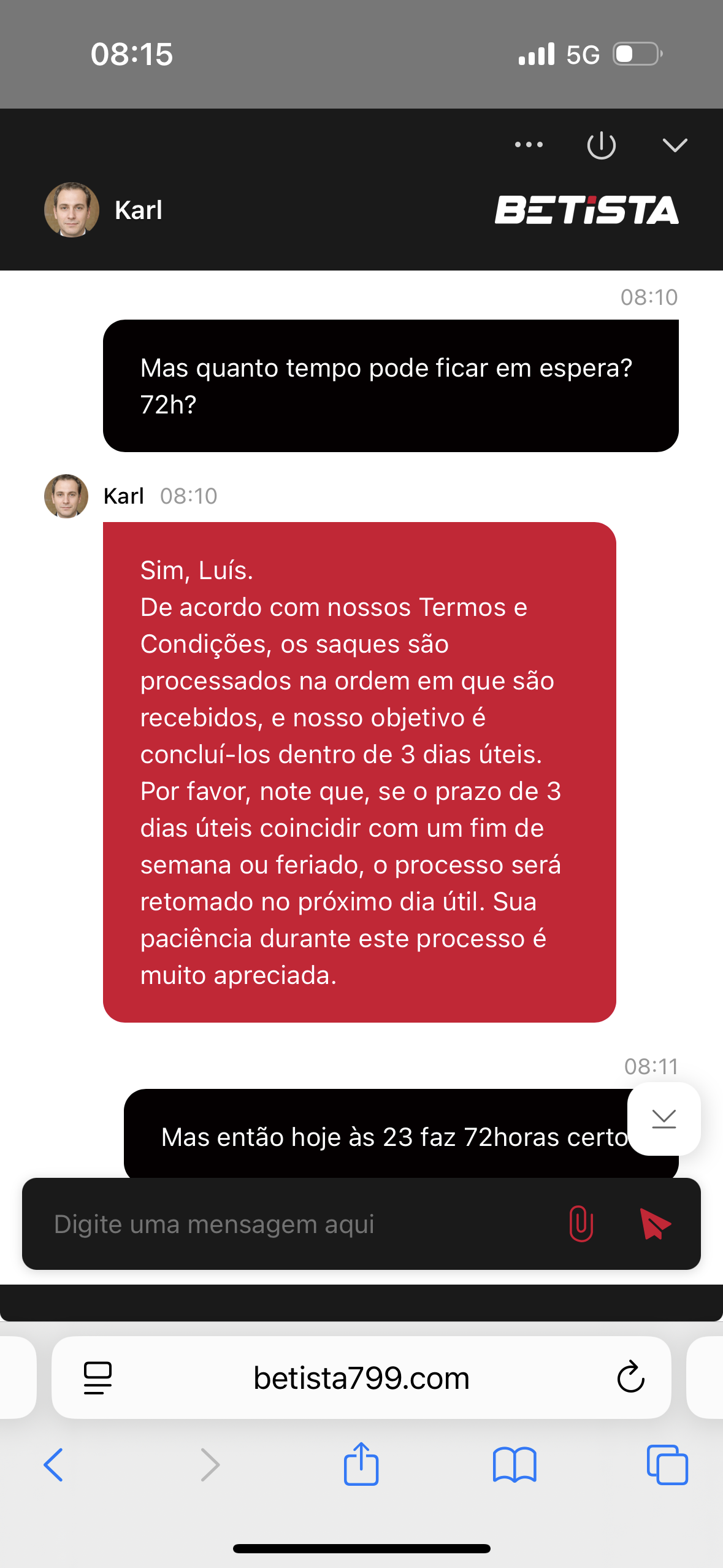Show all open browser tabs

pyautogui.click(x=667, y=1465)
